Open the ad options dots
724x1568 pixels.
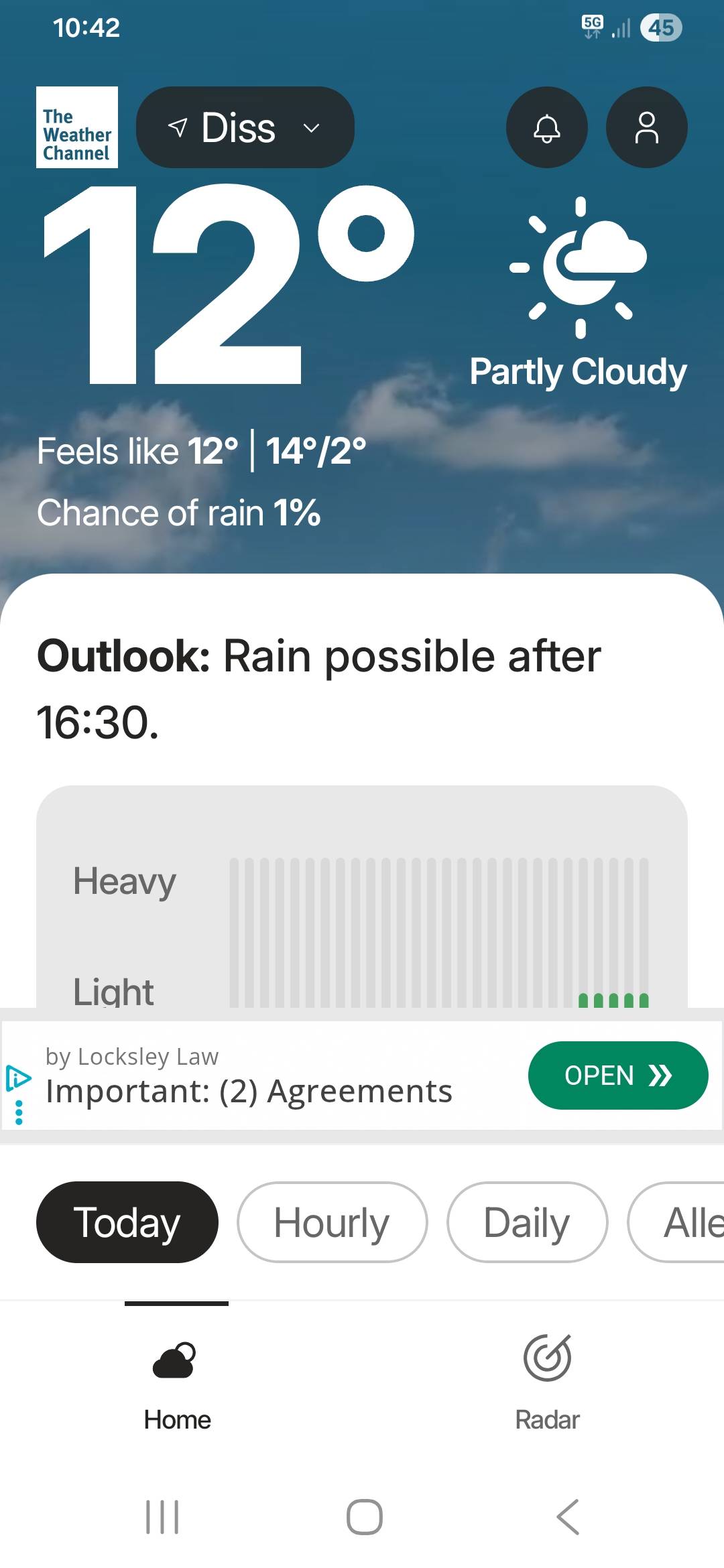pyautogui.click(x=19, y=1112)
